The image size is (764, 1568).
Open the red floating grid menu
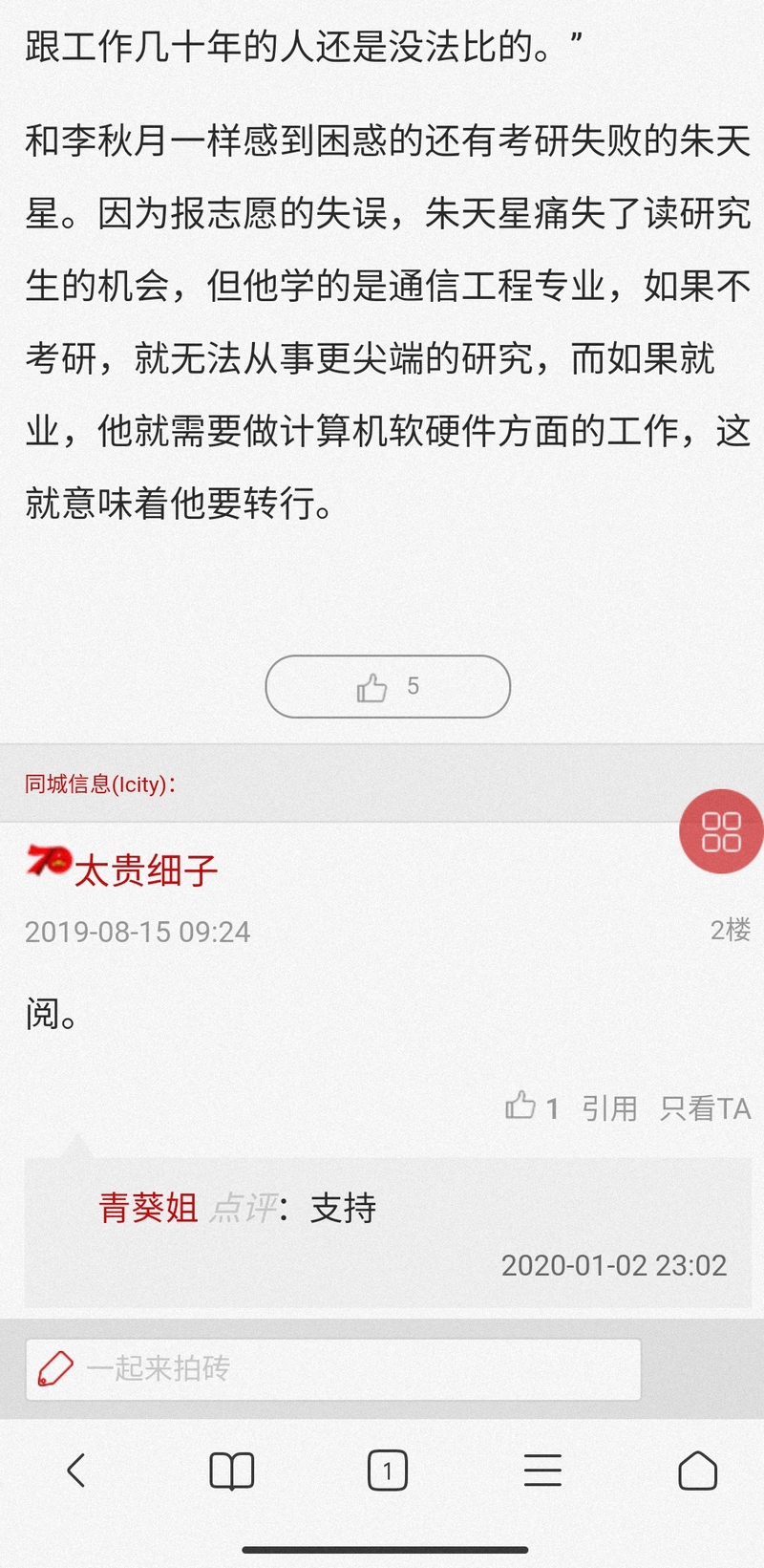click(721, 830)
